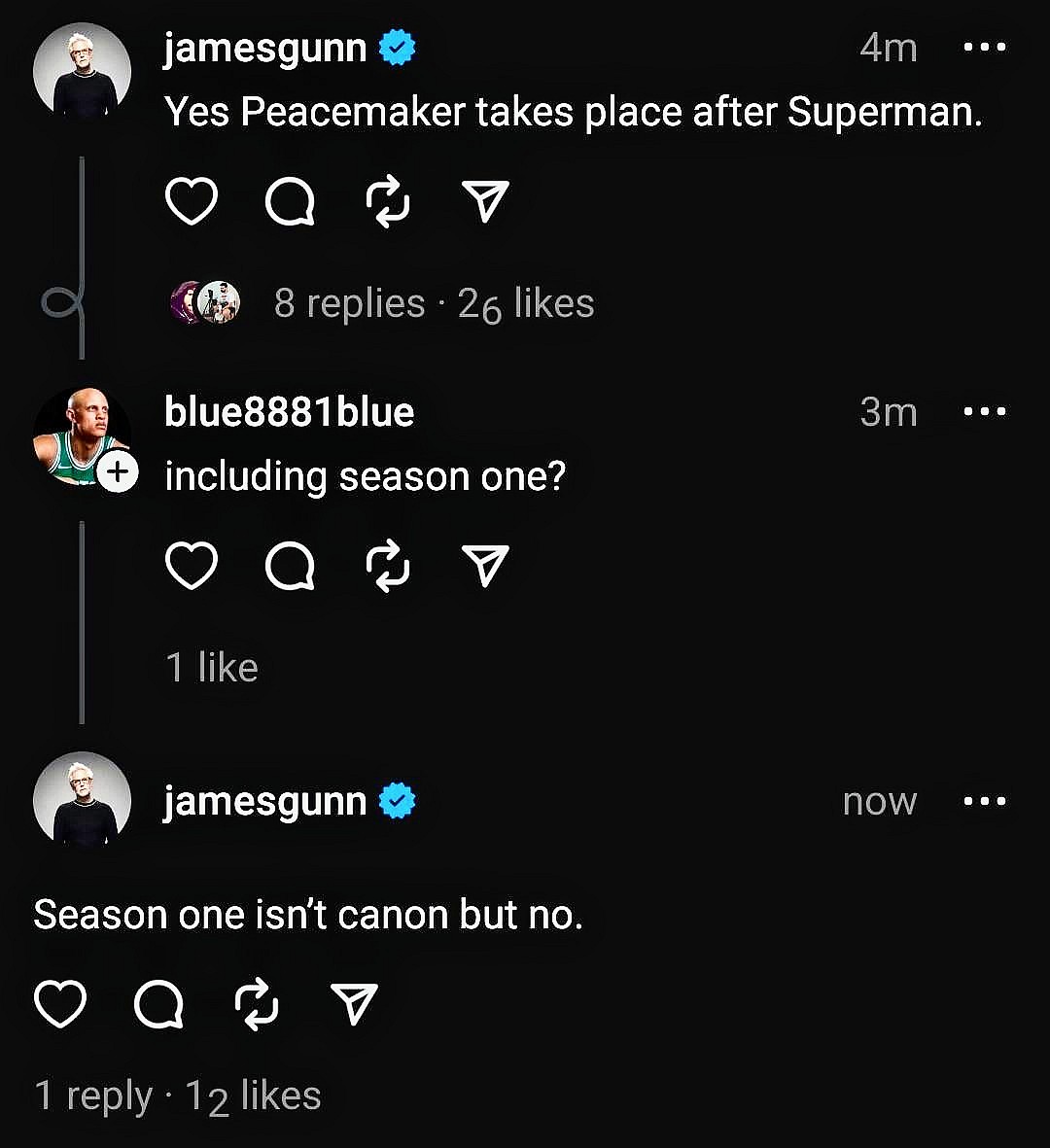1050x1148 pixels.
Task: View the 8 replies on jamesgunn's post
Action: pyautogui.click(x=348, y=302)
